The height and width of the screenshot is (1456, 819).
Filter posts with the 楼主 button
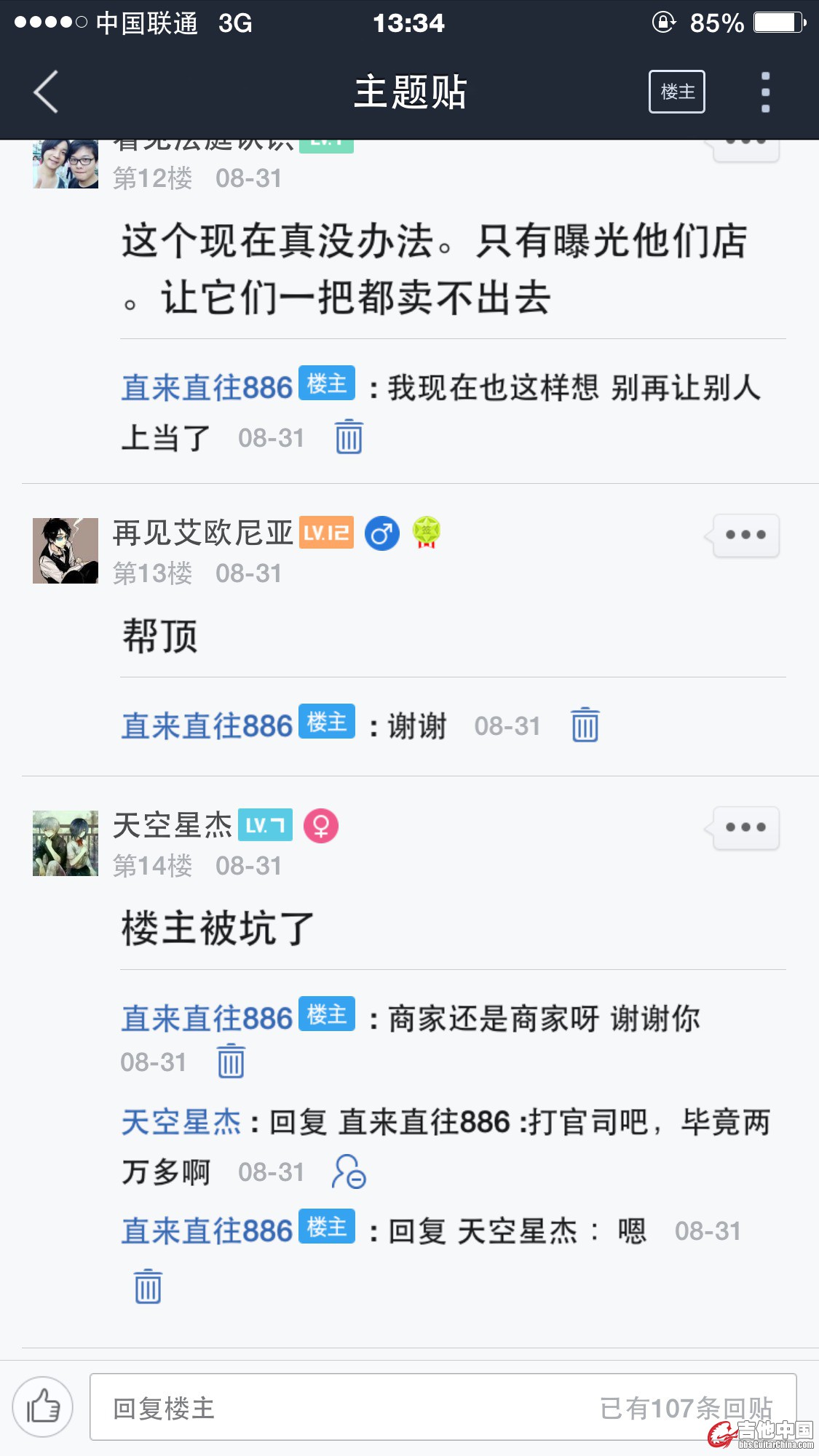(676, 92)
